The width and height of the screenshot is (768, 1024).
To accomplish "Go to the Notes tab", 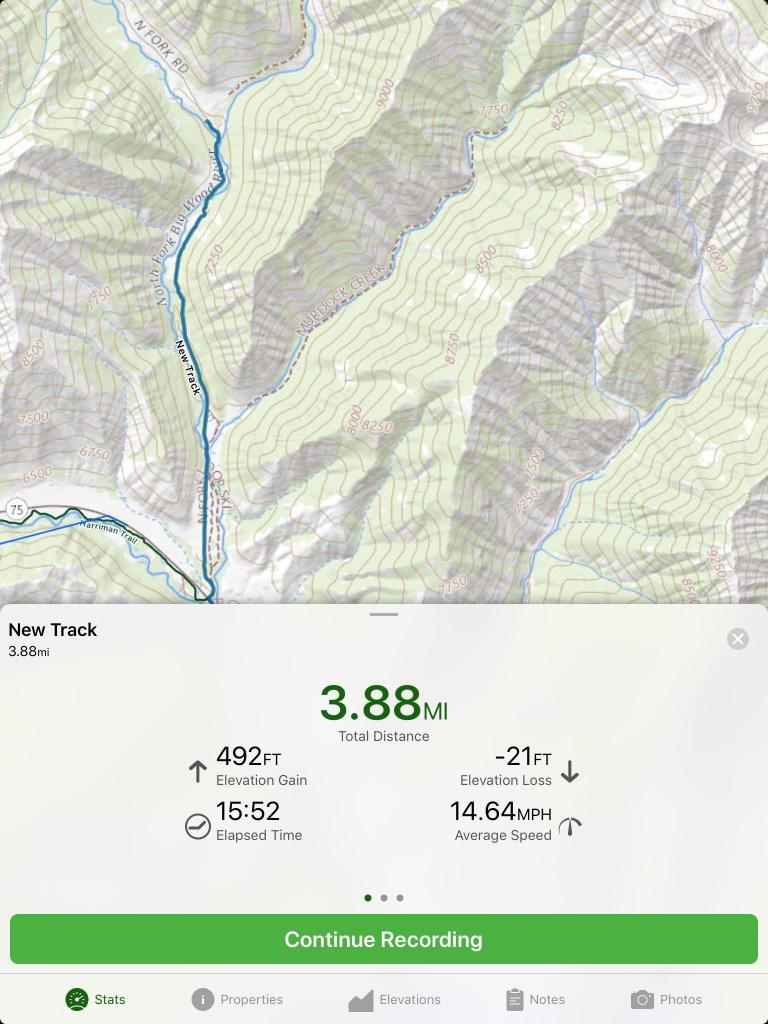I will [535, 999].
